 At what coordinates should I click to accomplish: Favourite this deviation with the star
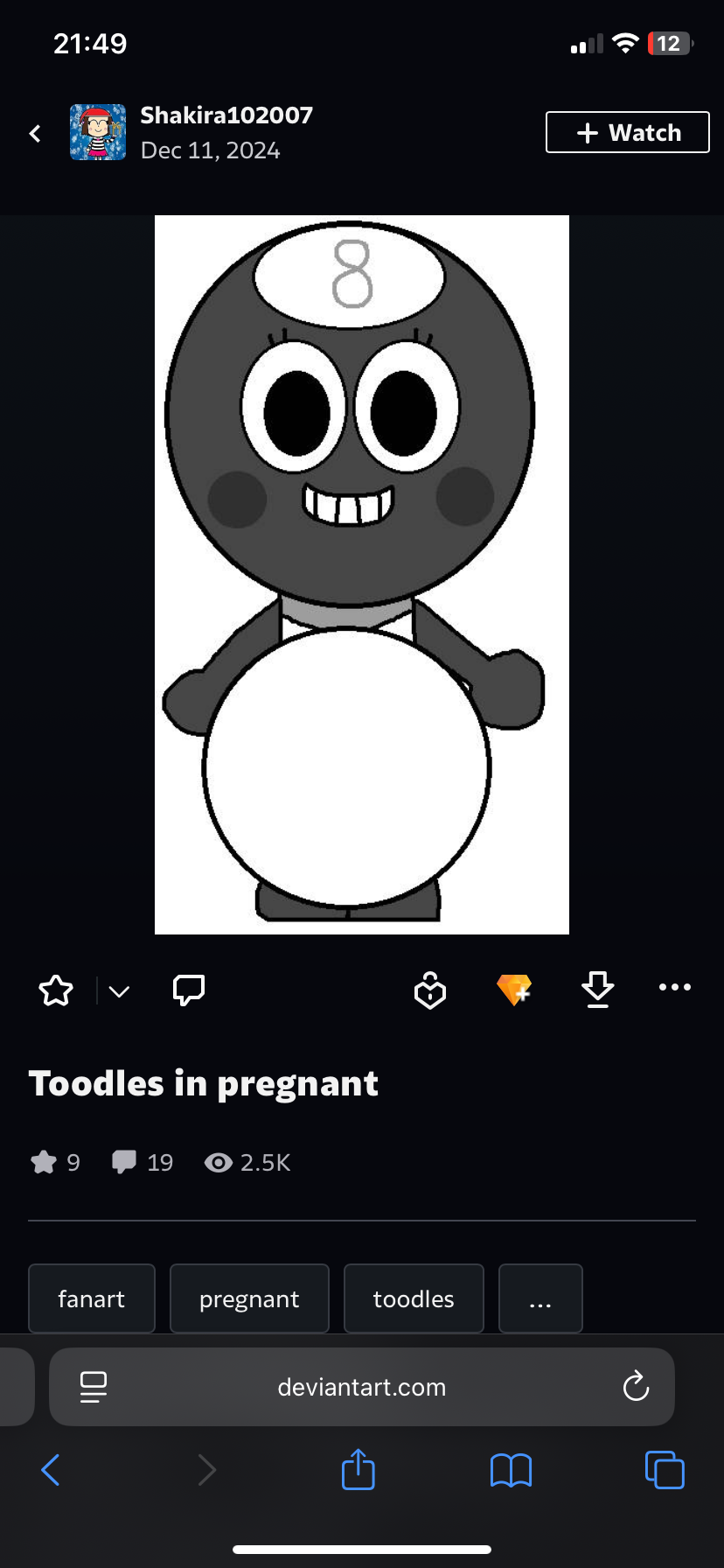(x=56, y=990)
